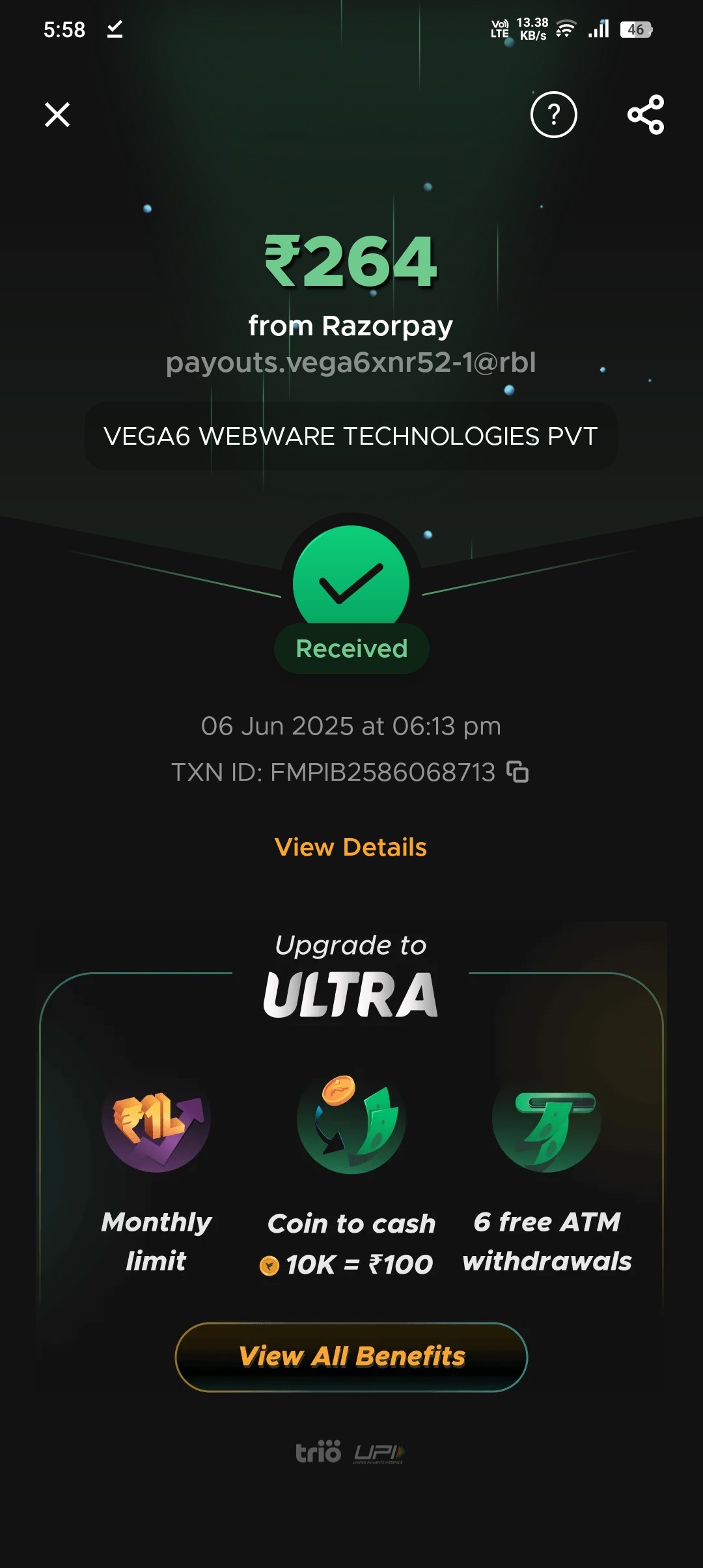Copy the TXN ID to clipboard
703x1568 pixels.
517,772
